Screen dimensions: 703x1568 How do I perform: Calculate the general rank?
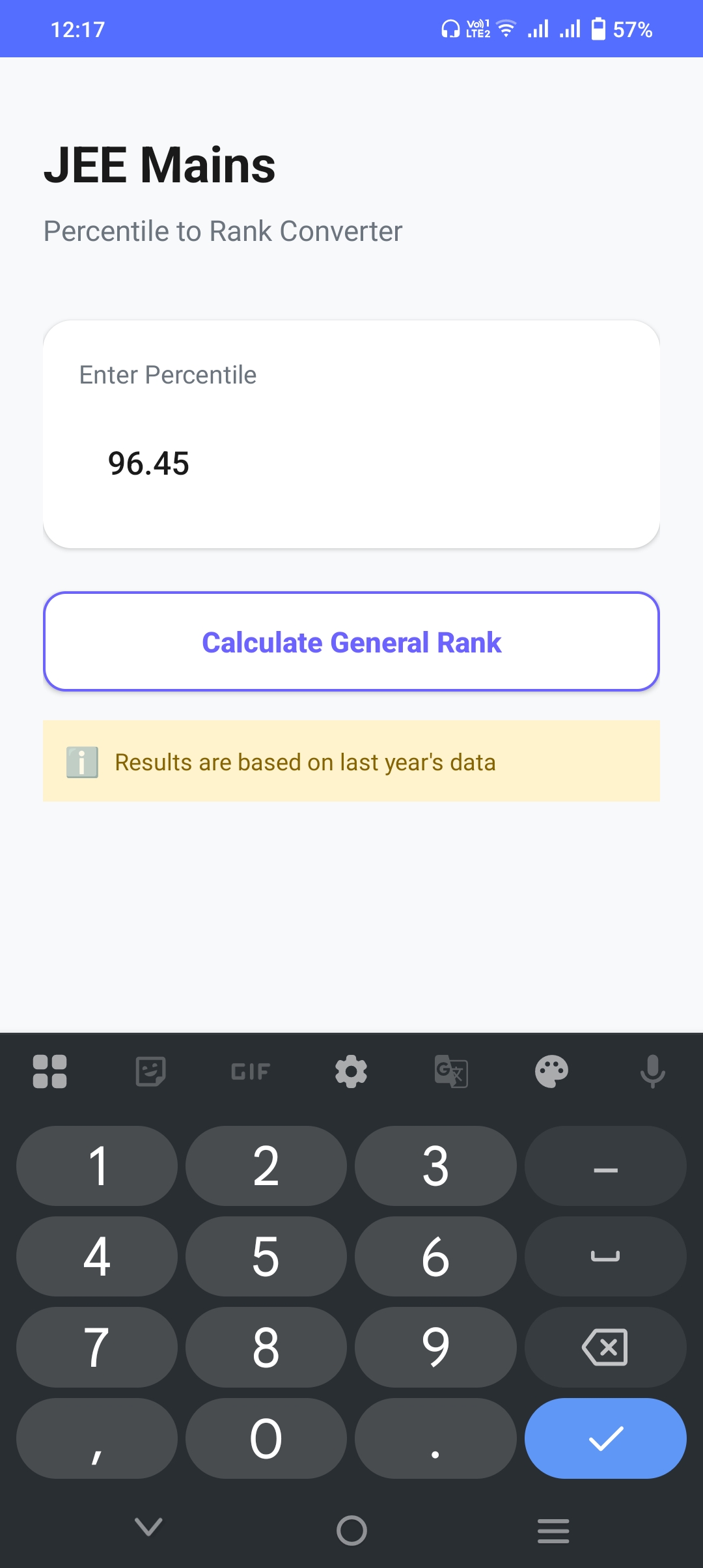(351, 642)
